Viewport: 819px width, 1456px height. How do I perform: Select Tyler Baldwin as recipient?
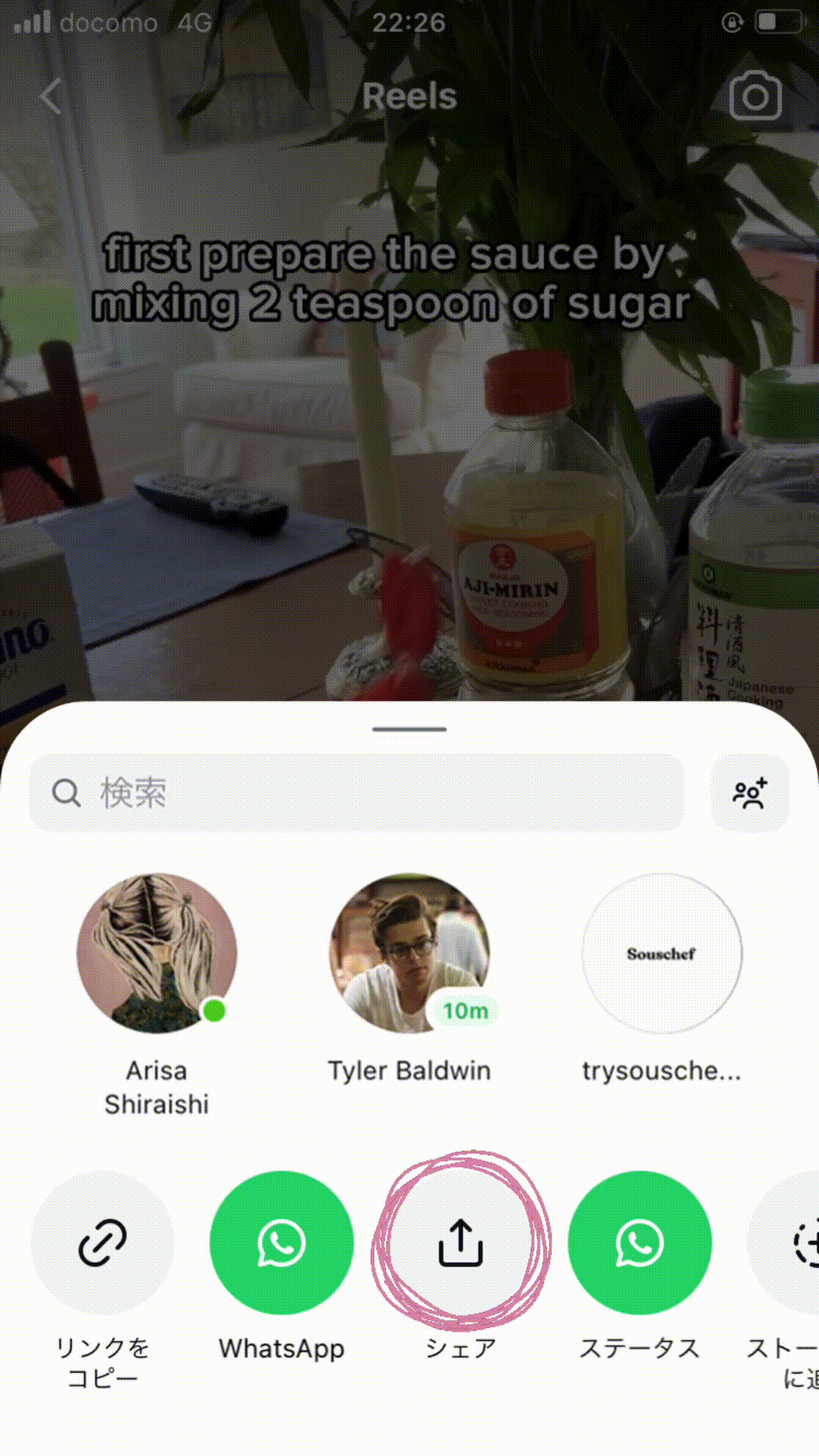(x=409, y=953)
